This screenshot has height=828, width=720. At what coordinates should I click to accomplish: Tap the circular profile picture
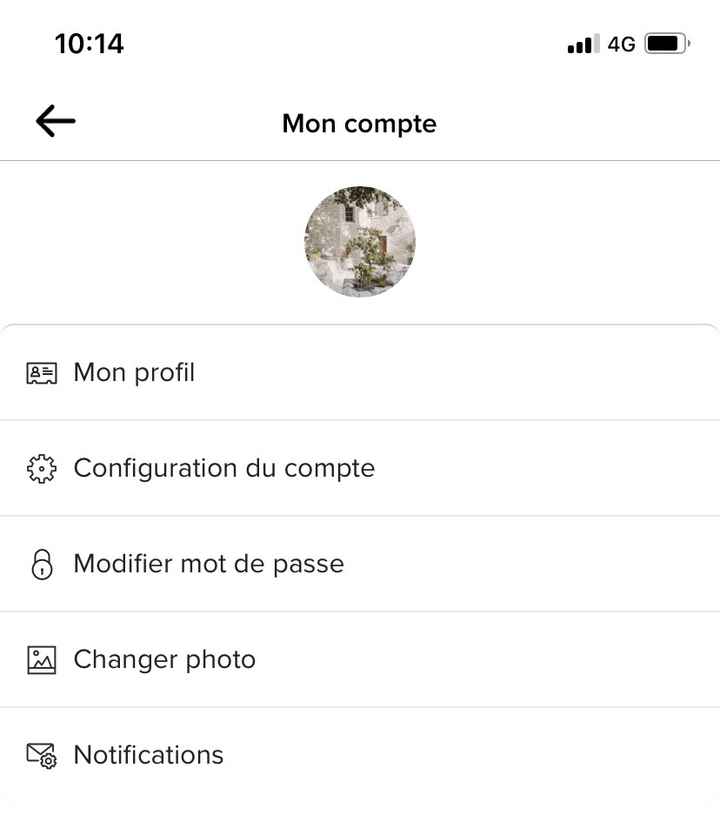pos(360,242)
